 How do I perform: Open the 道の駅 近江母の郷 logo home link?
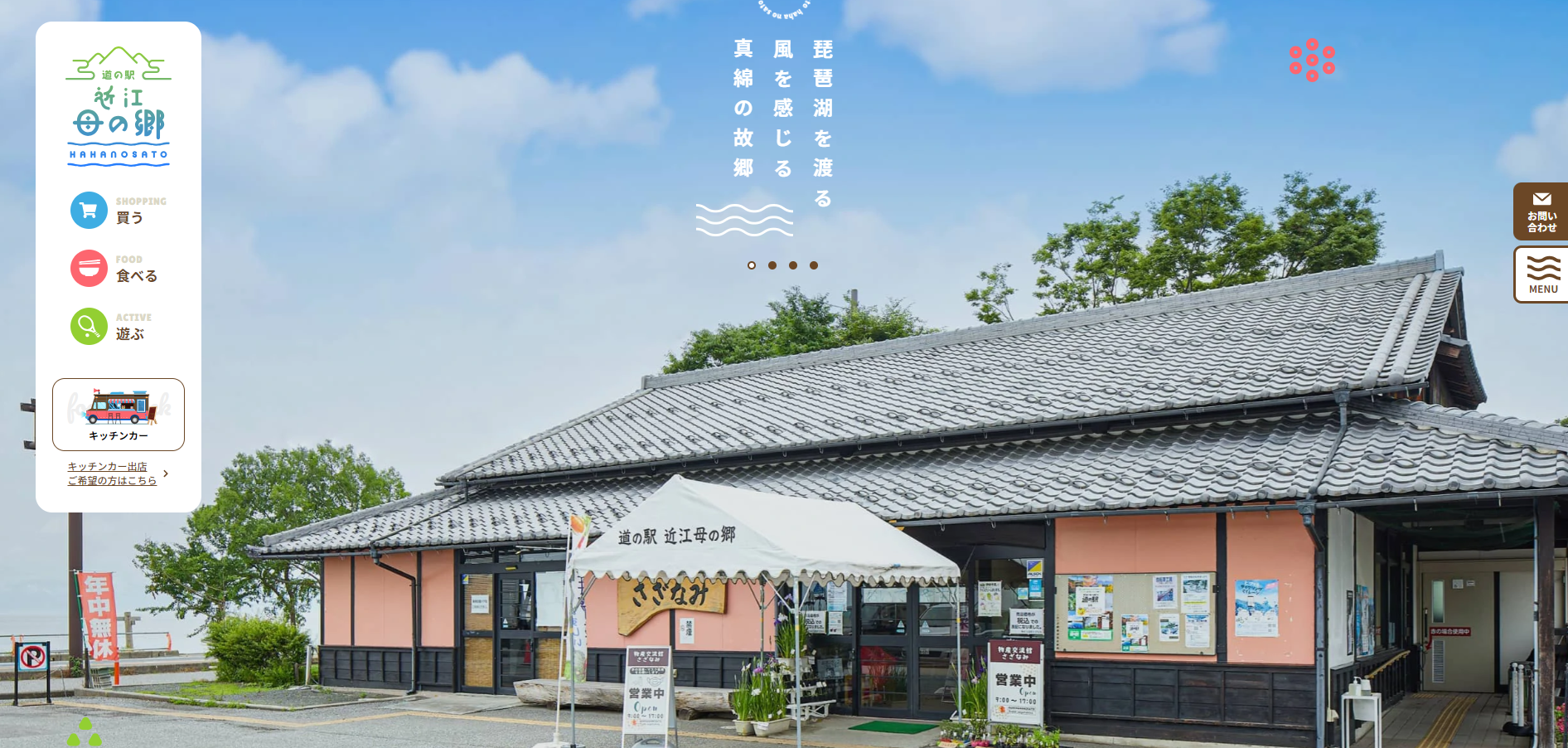pyautogui.click(x=119, y=106)
